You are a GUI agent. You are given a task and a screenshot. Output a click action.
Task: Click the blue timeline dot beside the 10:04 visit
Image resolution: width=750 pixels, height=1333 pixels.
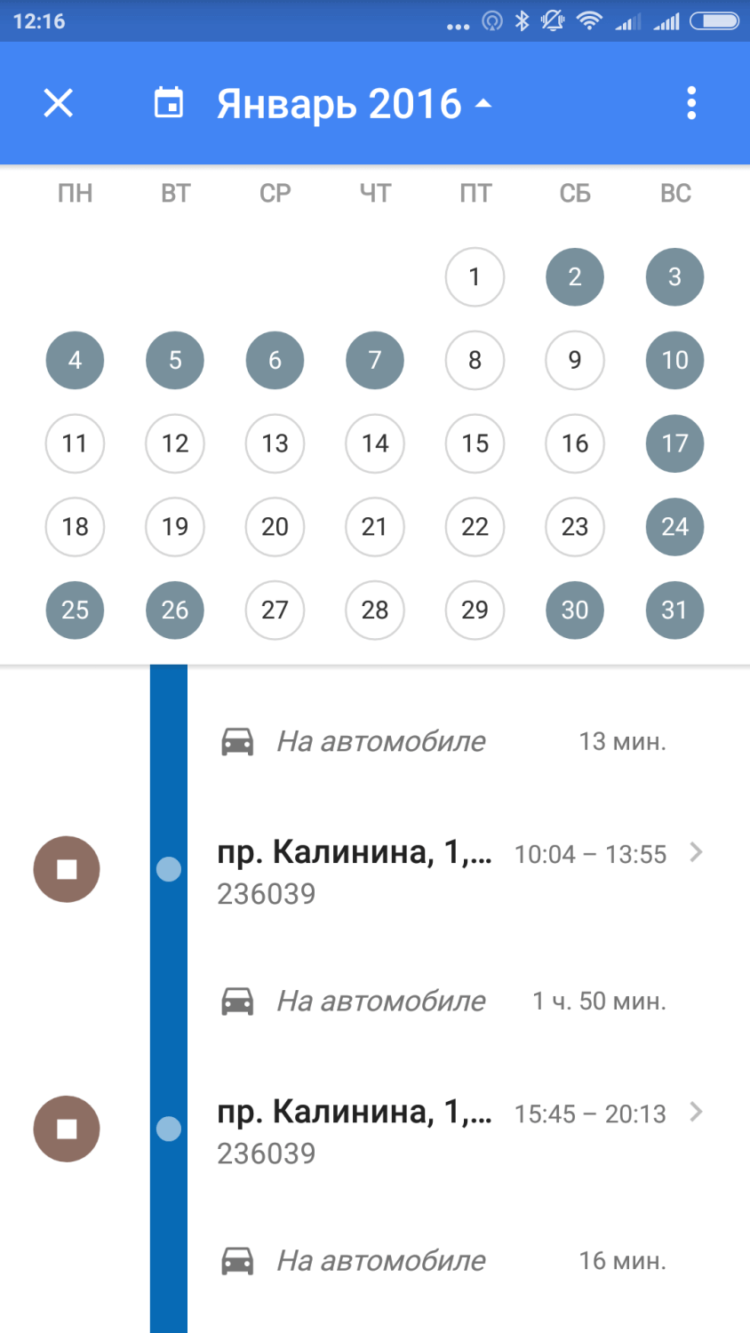coord(167,869)
